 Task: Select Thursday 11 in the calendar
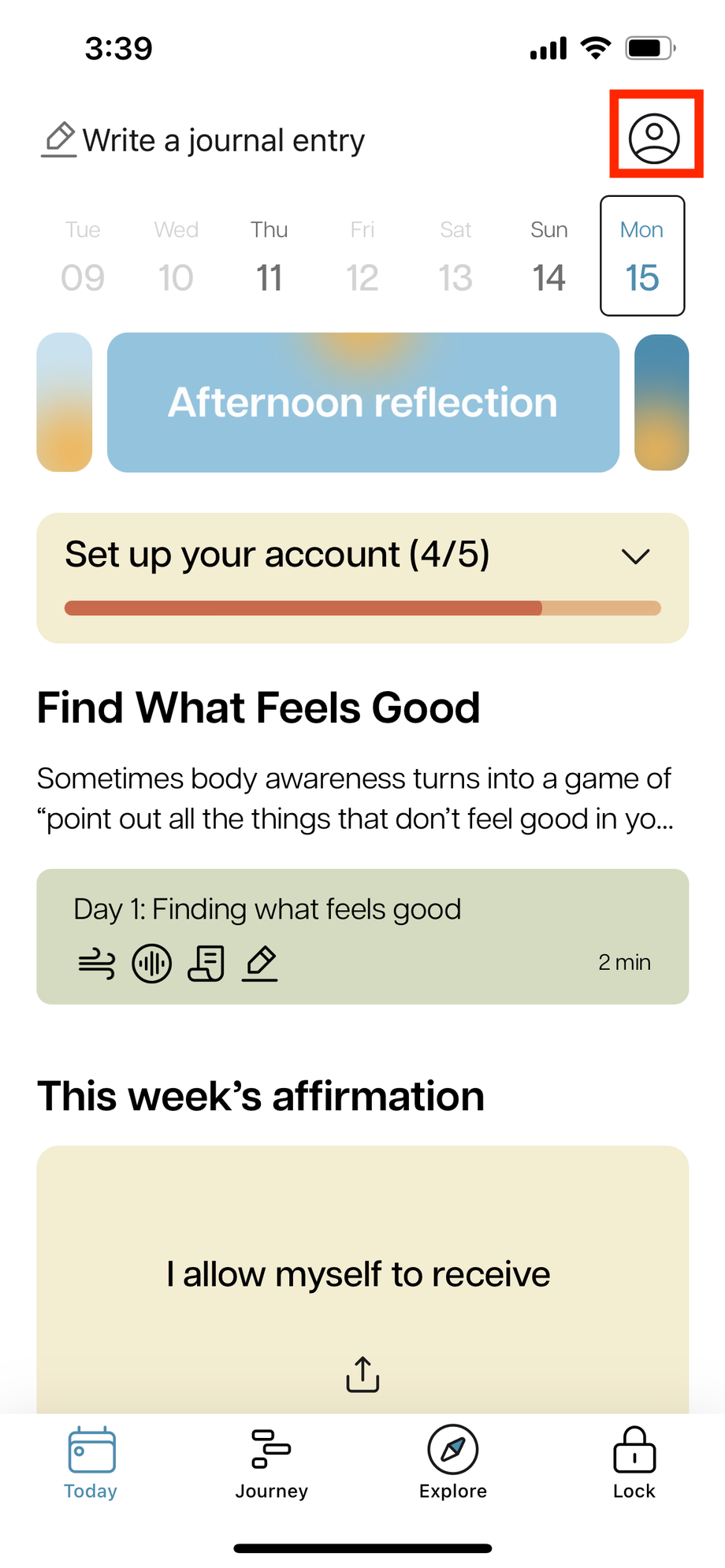coord(269,257)
